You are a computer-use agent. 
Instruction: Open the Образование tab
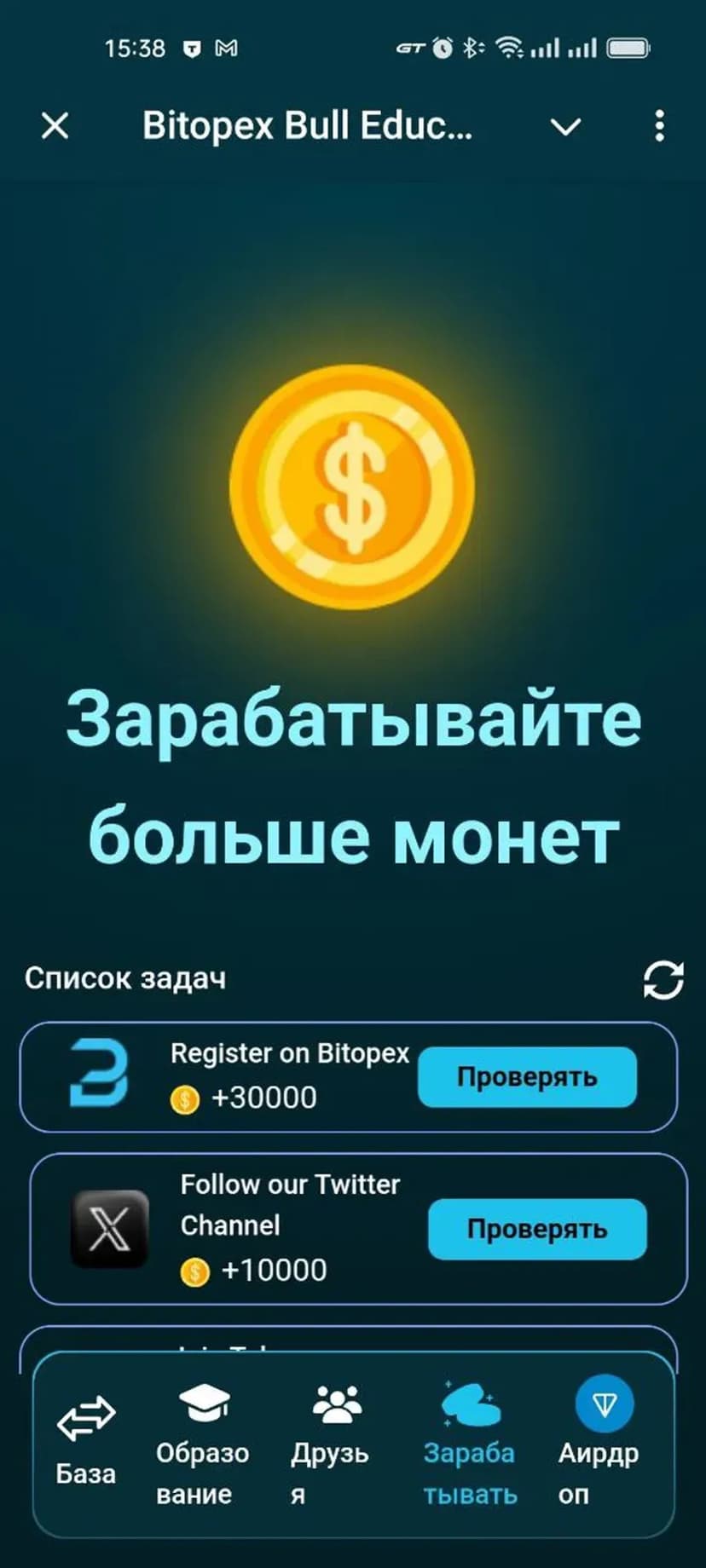203,1444
